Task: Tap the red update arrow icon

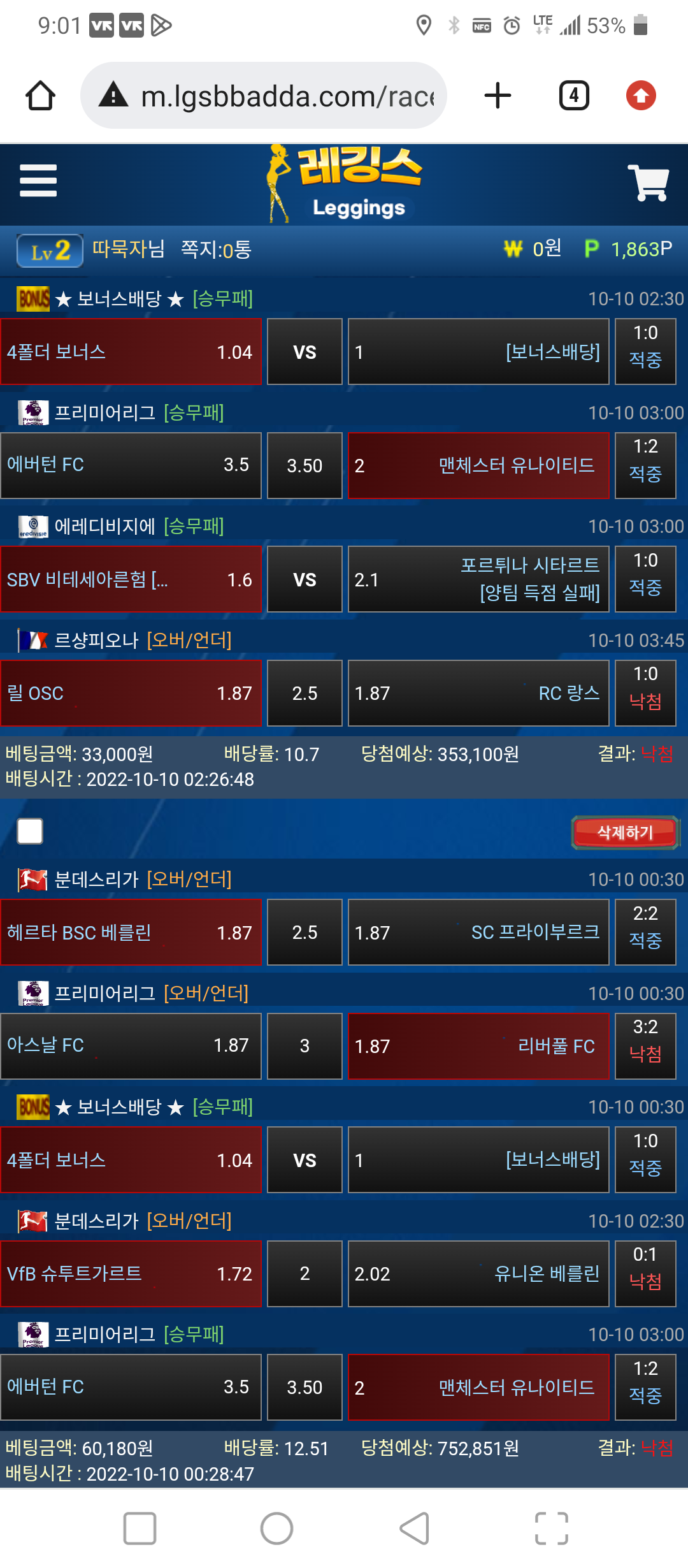Action: [x=640, y=96]
